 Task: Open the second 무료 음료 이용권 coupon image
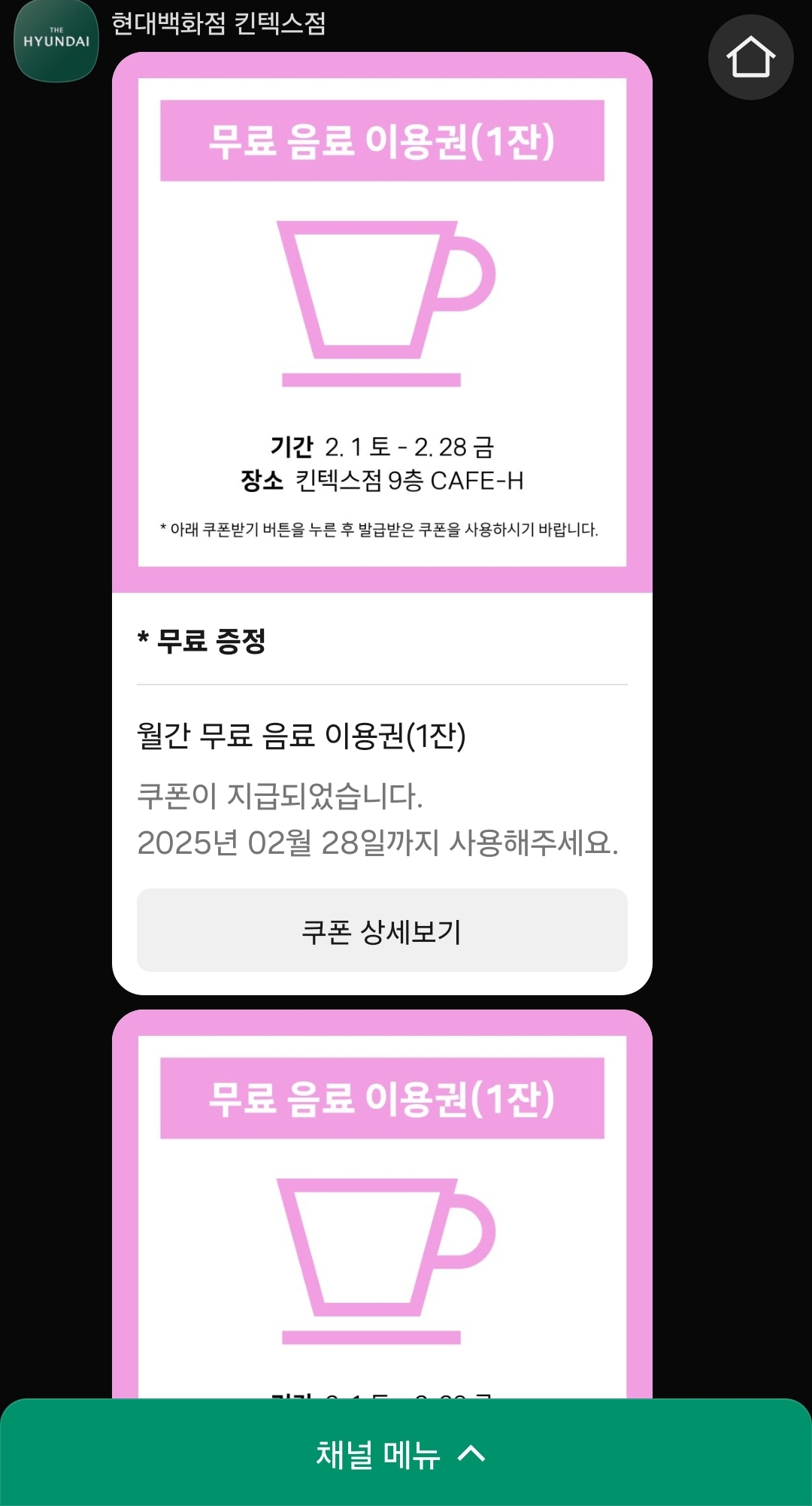382,1219
